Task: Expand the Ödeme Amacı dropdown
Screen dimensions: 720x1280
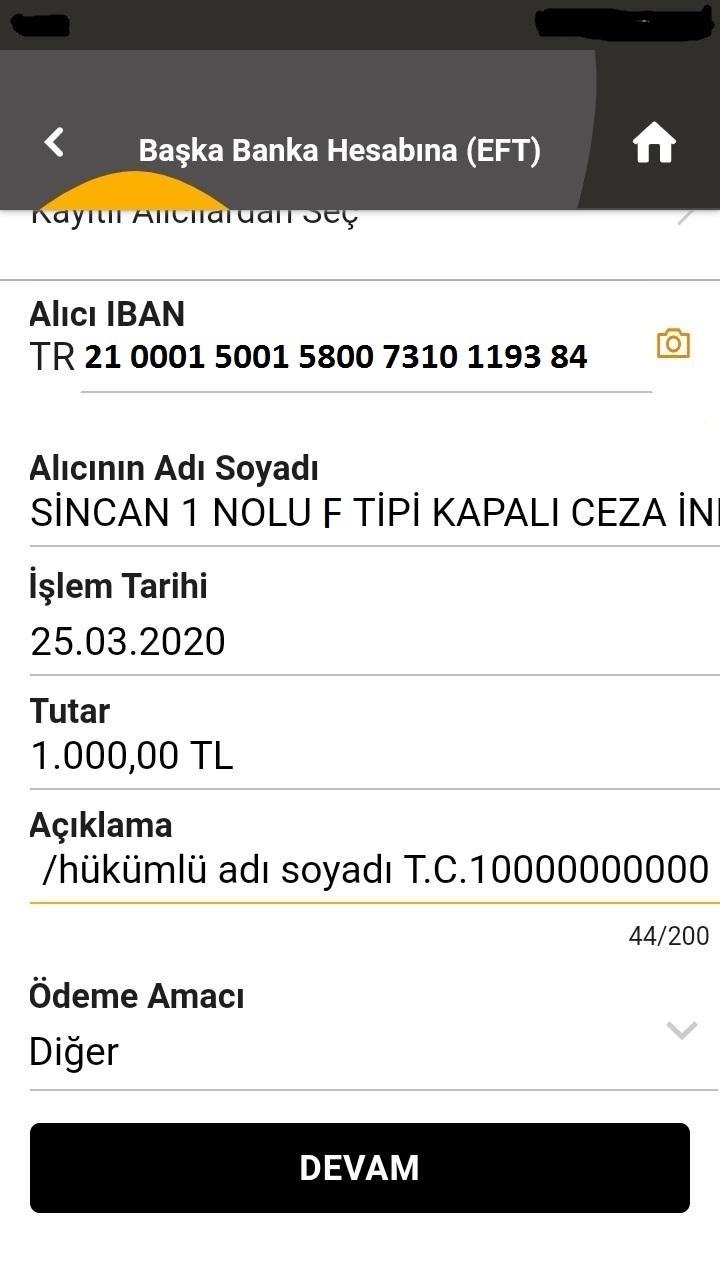Action: tap(680, 1031)
